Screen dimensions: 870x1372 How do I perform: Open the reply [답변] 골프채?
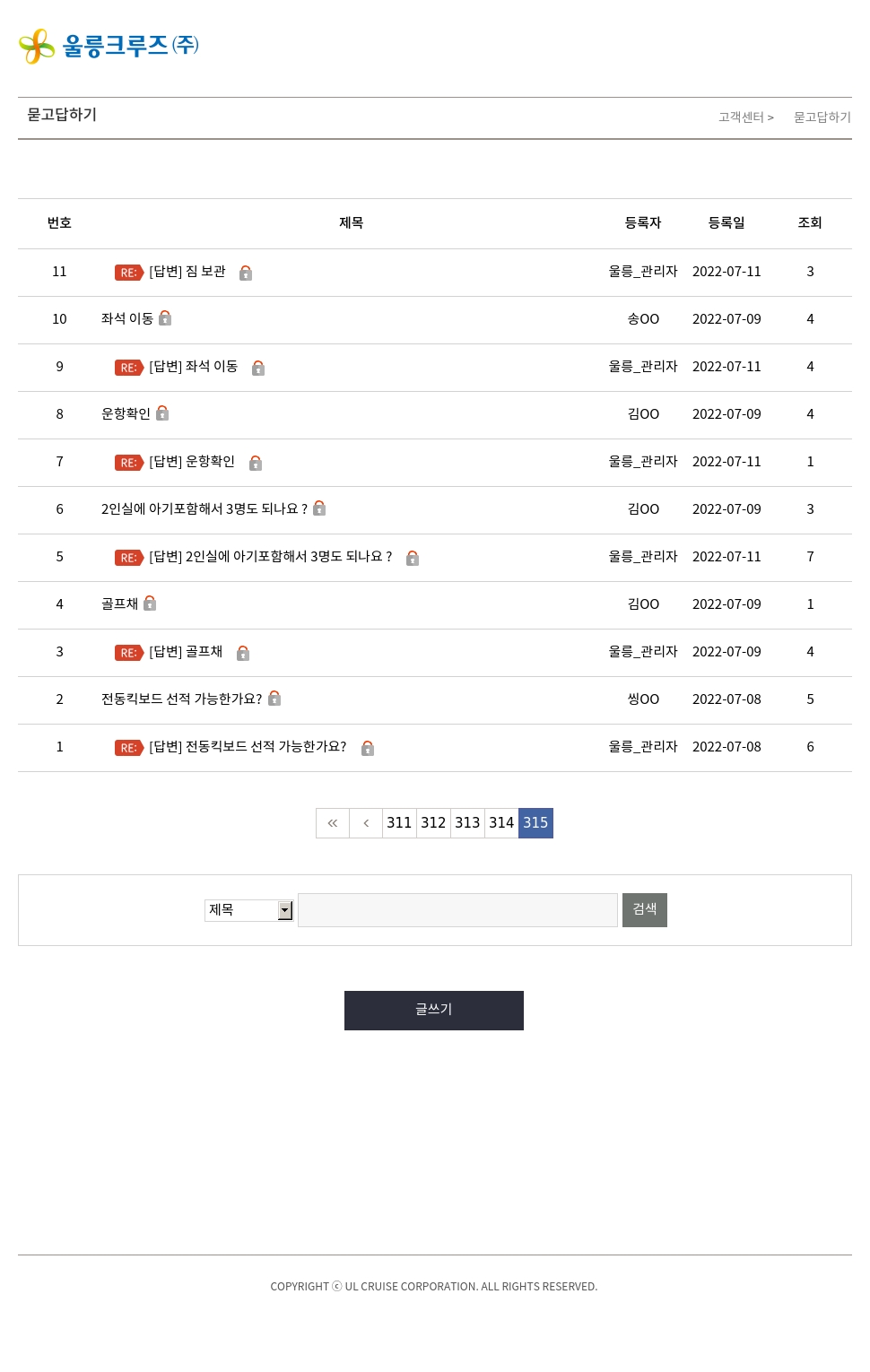[x=185, y=652]
